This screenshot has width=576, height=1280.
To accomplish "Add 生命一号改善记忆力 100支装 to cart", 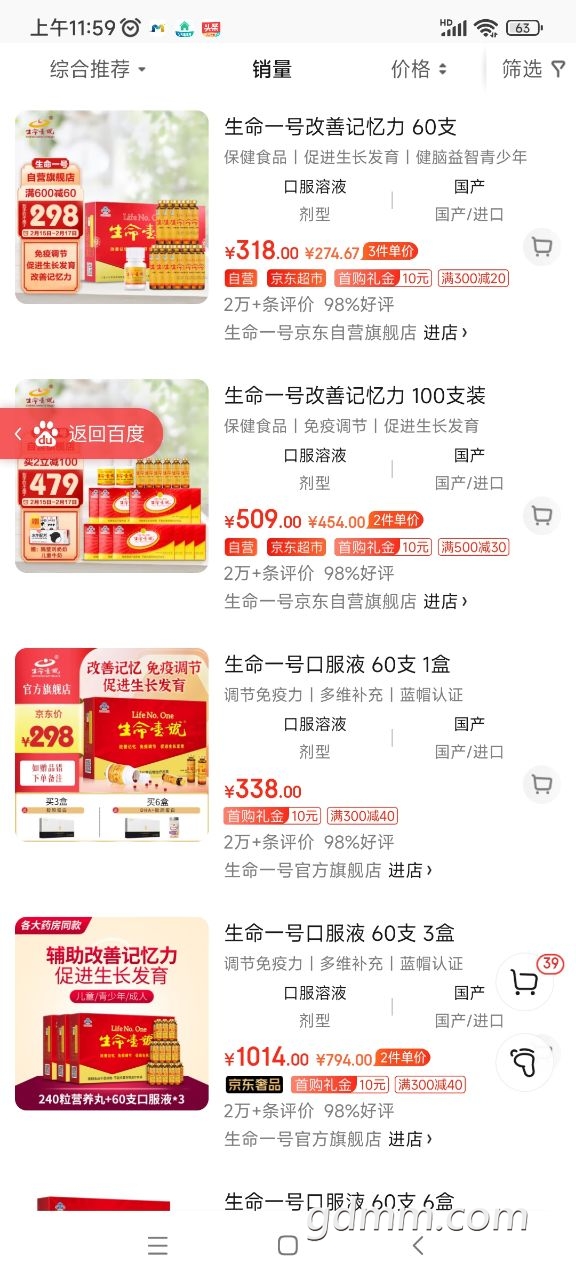I will (x=541, y=515).
